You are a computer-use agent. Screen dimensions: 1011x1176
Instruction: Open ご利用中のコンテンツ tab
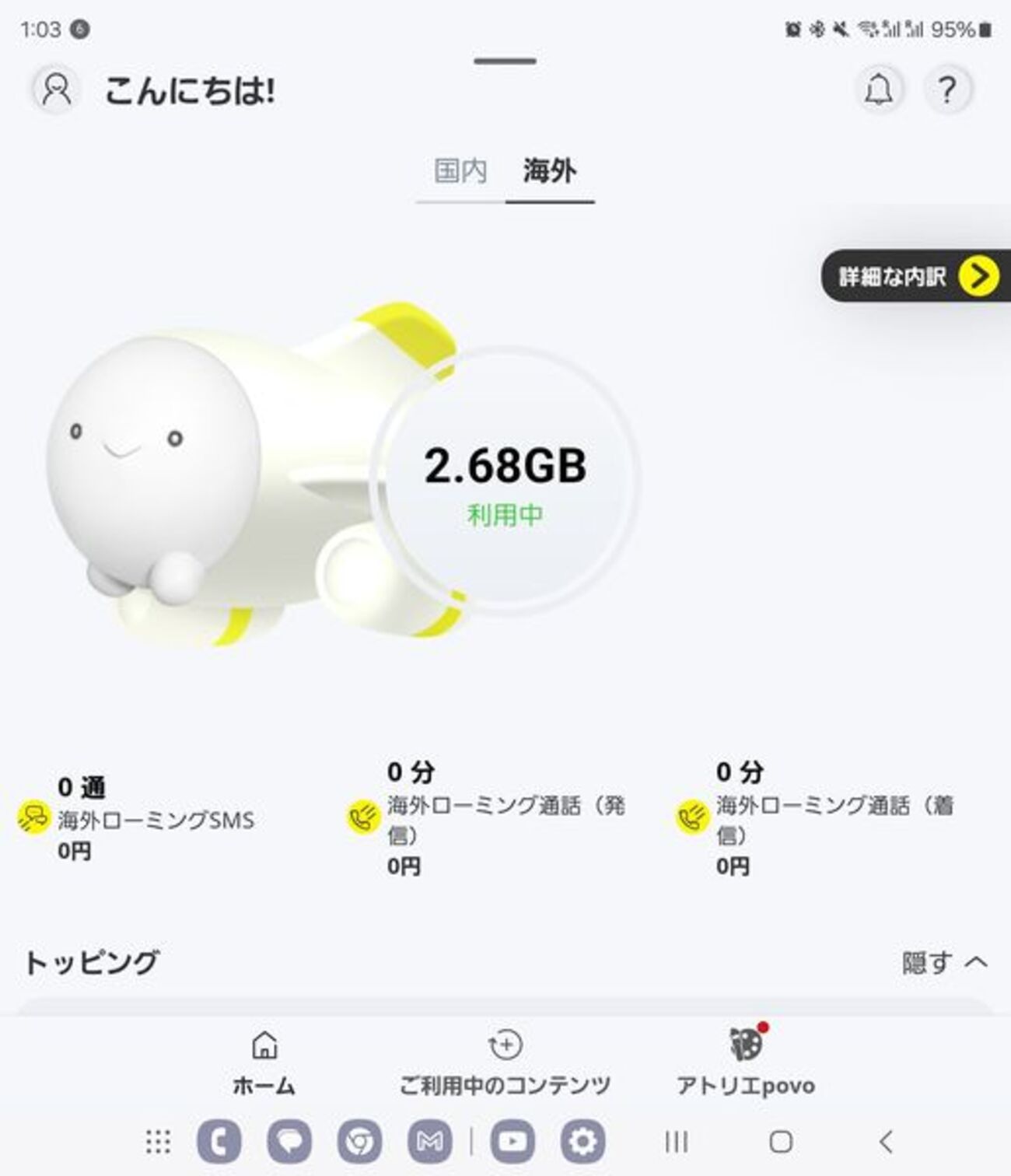505,1062
